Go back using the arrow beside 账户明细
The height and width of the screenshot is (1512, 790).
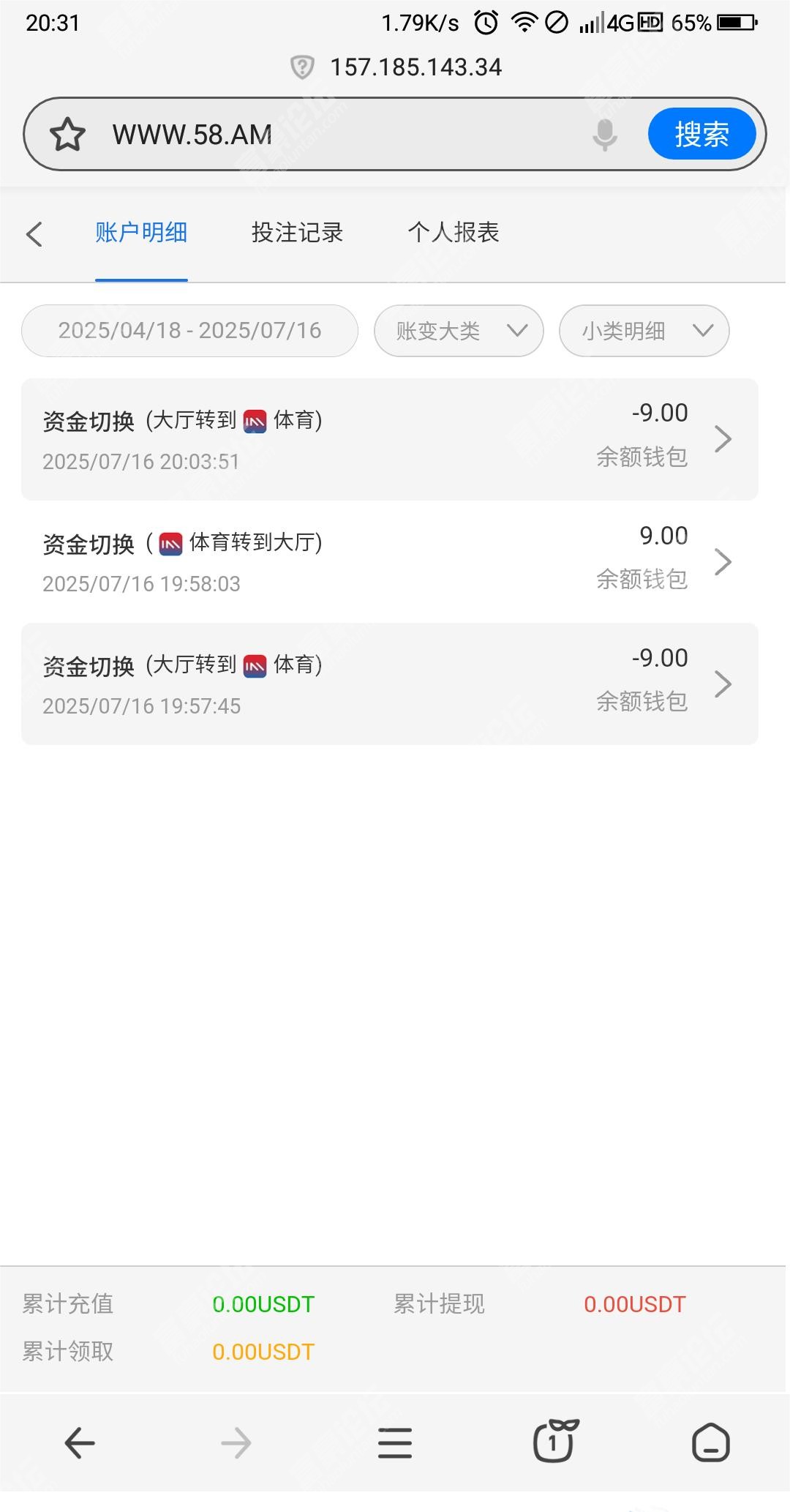34,234
